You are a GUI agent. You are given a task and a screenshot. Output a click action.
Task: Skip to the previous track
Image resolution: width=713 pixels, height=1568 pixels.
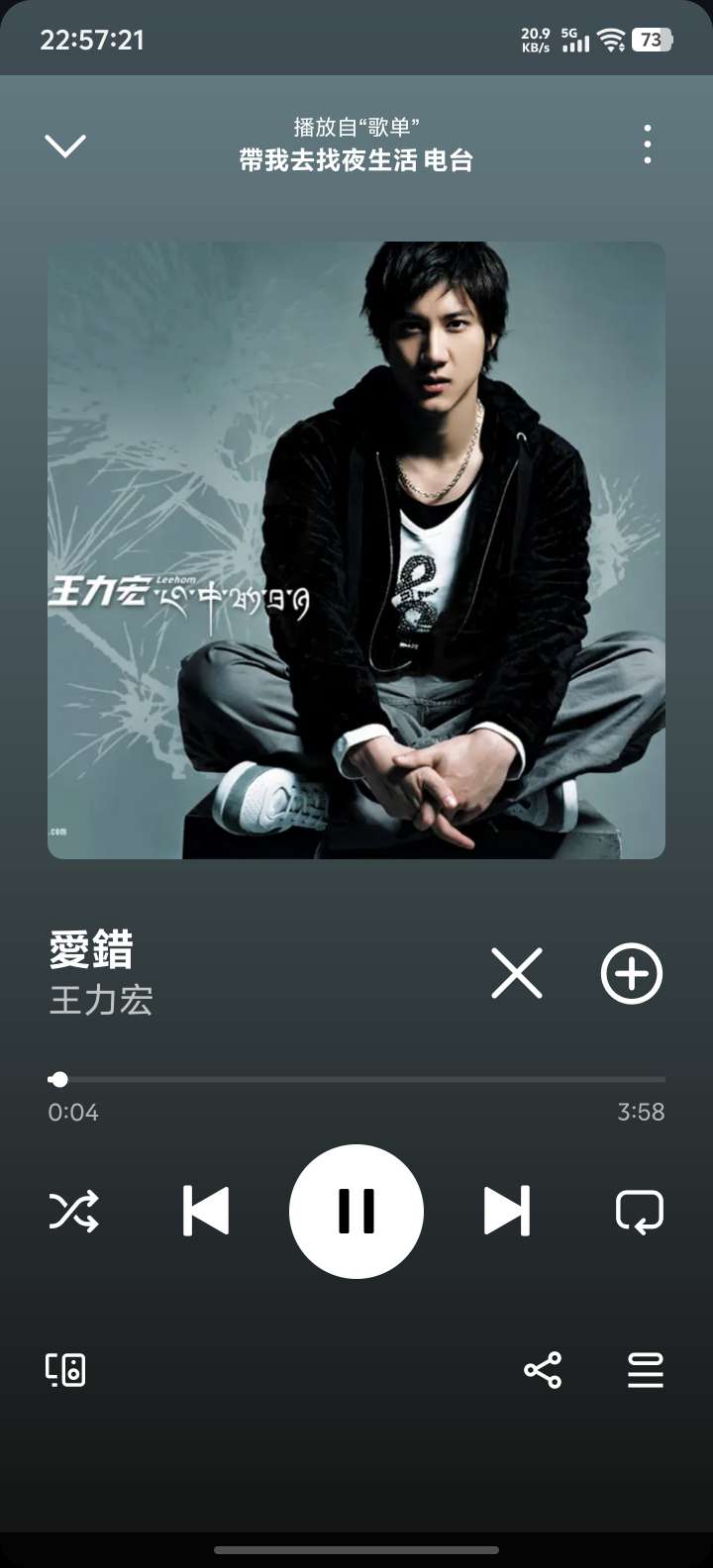[x=206, y=1211]
